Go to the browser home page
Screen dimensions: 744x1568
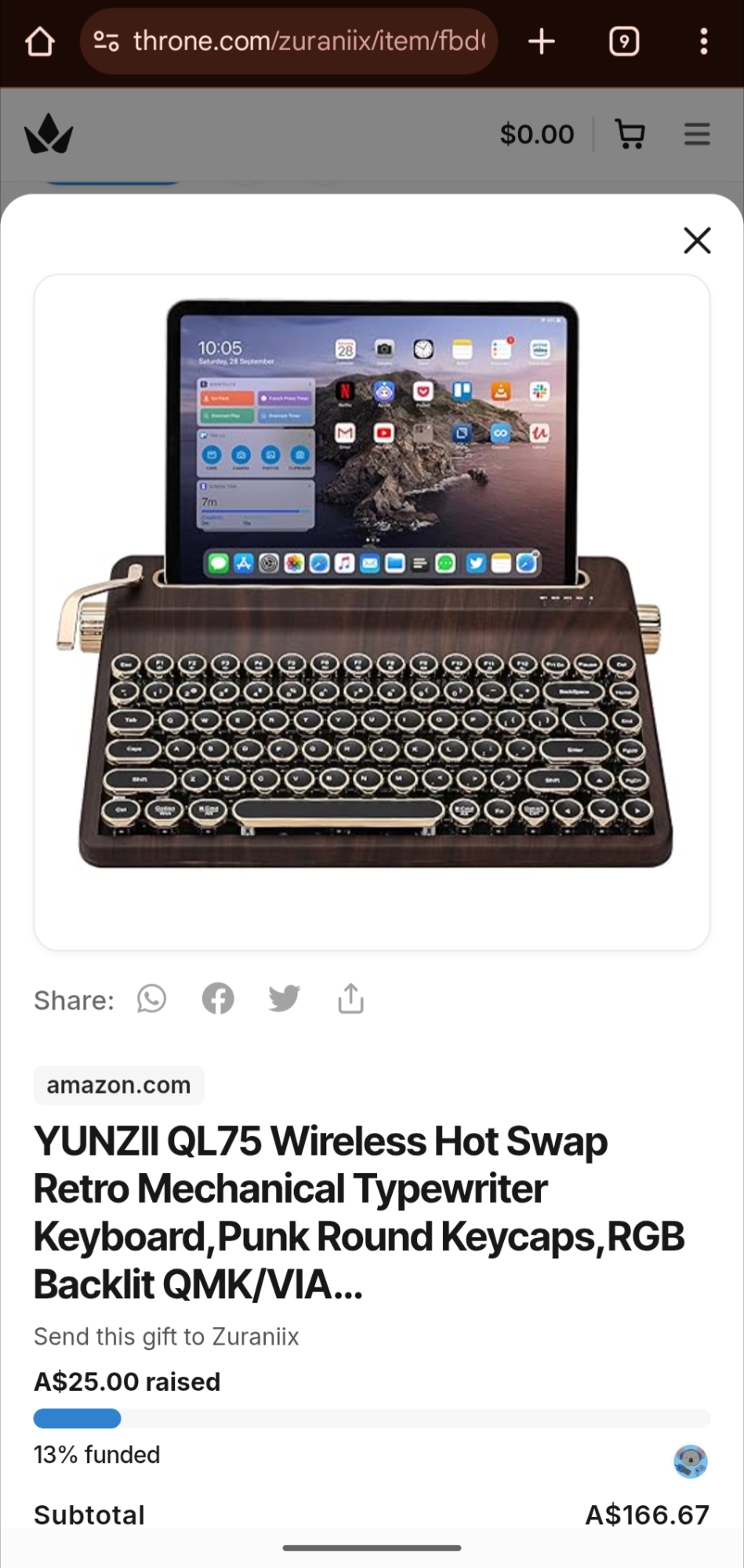pos(39,41)
